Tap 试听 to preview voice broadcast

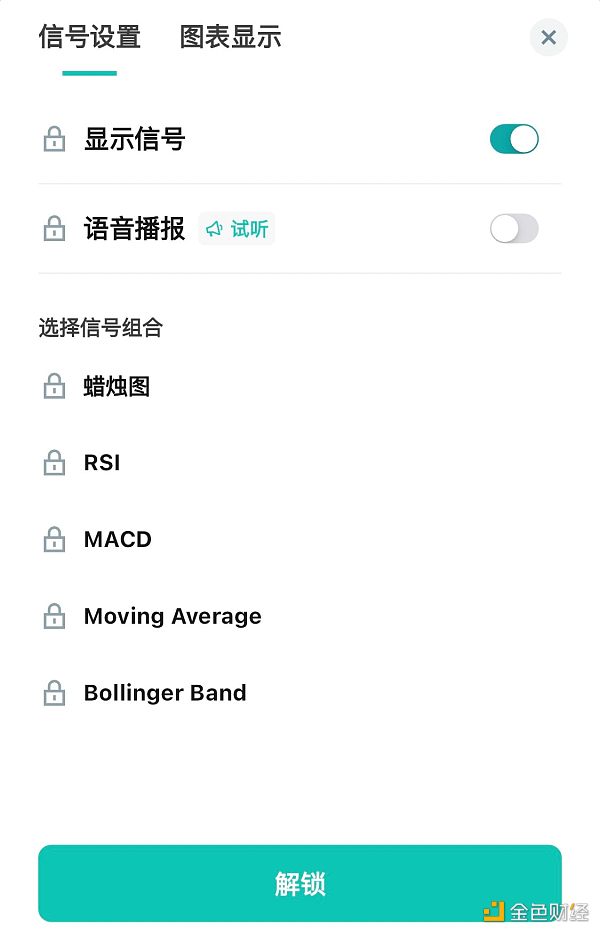point(237,229)
